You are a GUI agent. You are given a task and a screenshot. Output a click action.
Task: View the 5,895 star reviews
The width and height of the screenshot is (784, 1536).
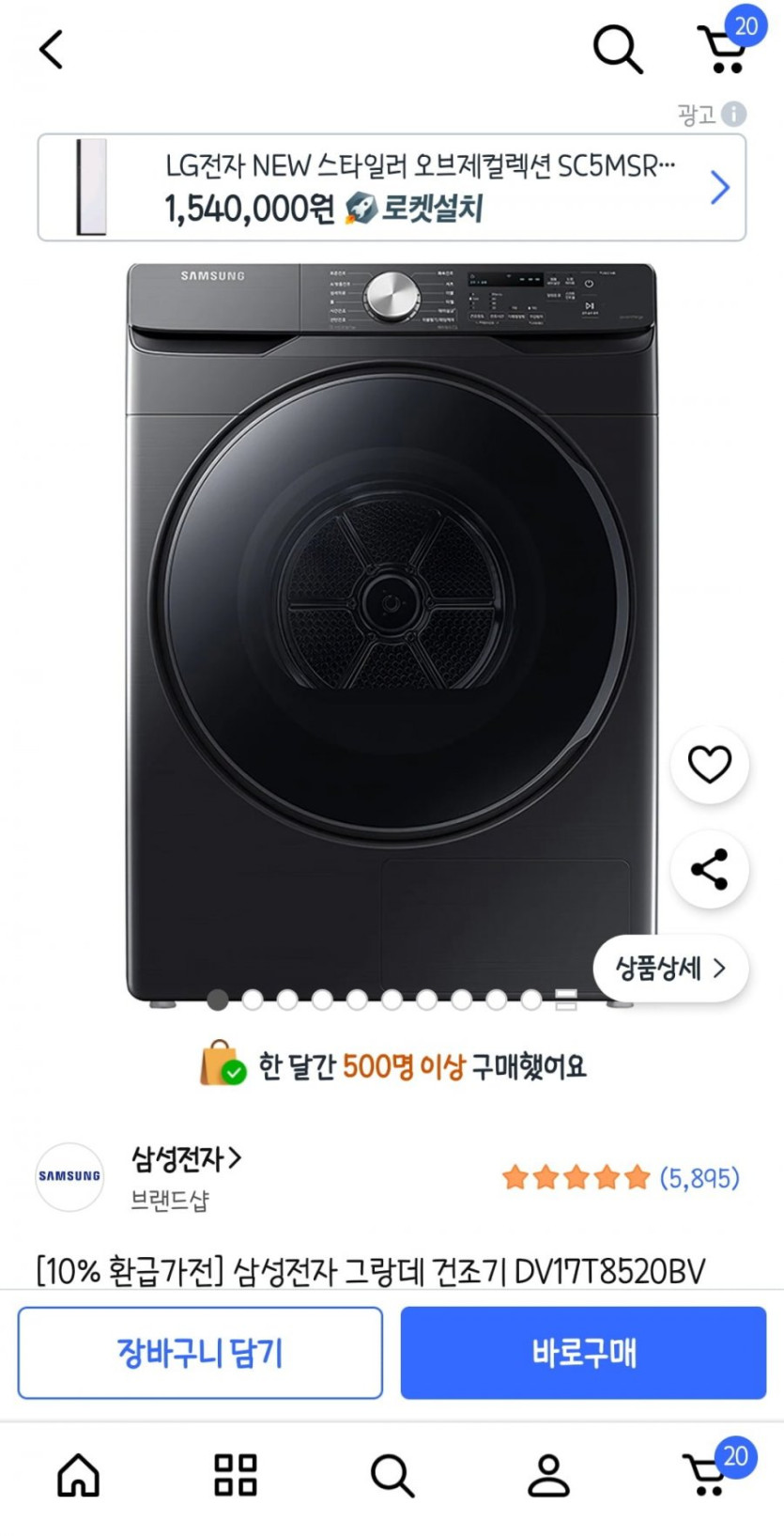[620, 1177]
